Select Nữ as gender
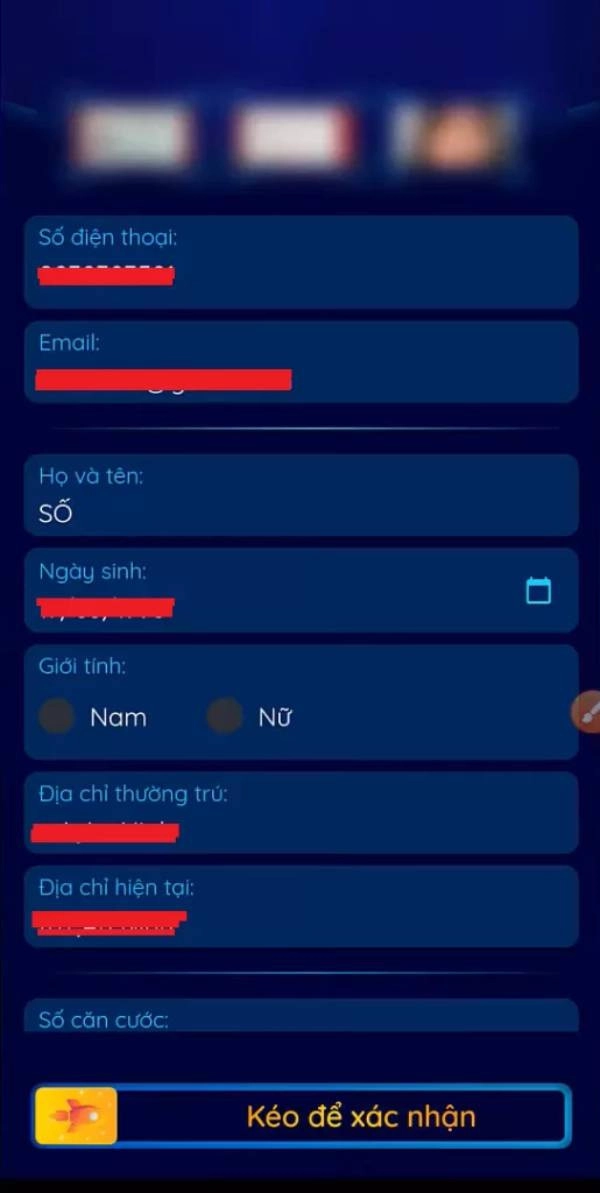 click(x=224, y=717)
